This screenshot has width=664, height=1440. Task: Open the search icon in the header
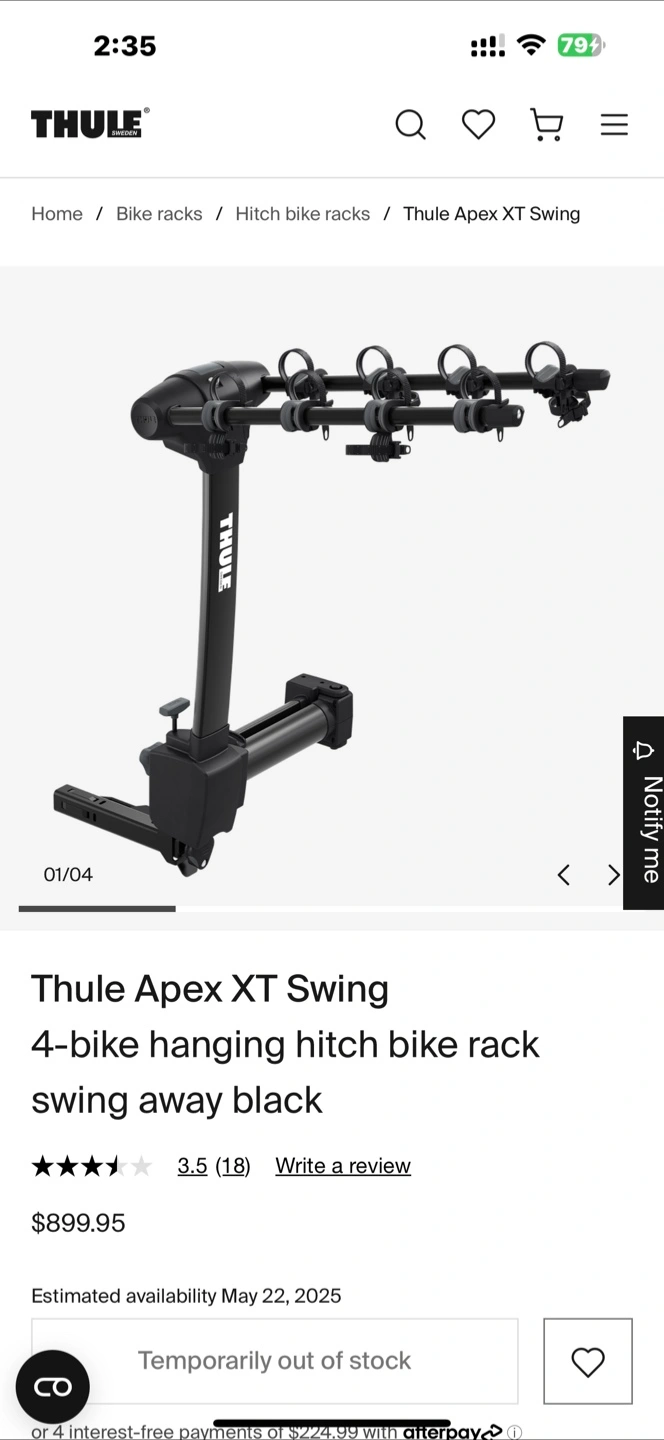click(x=410, y=125)
